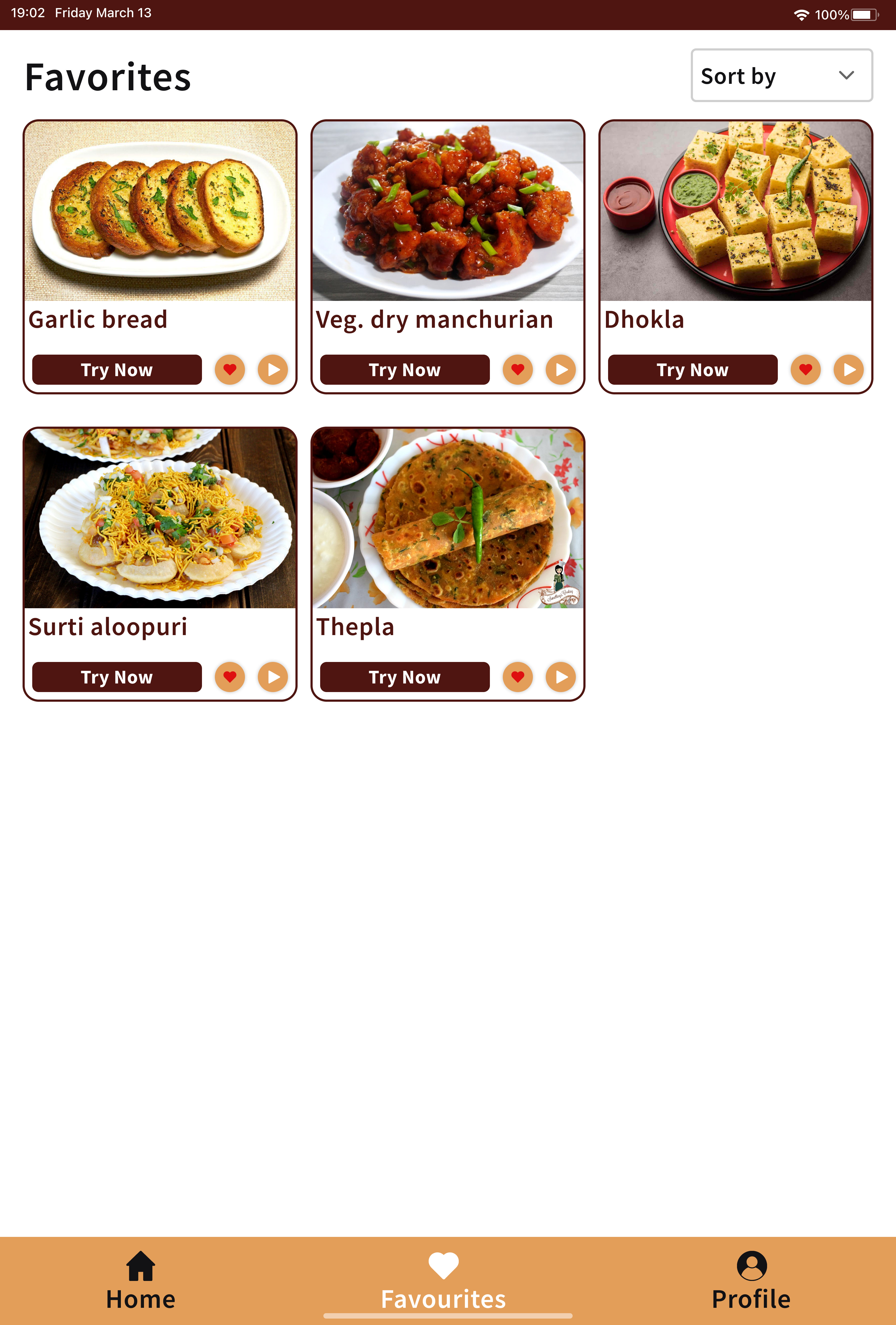Screen dimensions: 896x1325
Task: Open the Sort by dropdown
Action: [x=781, y=76]
